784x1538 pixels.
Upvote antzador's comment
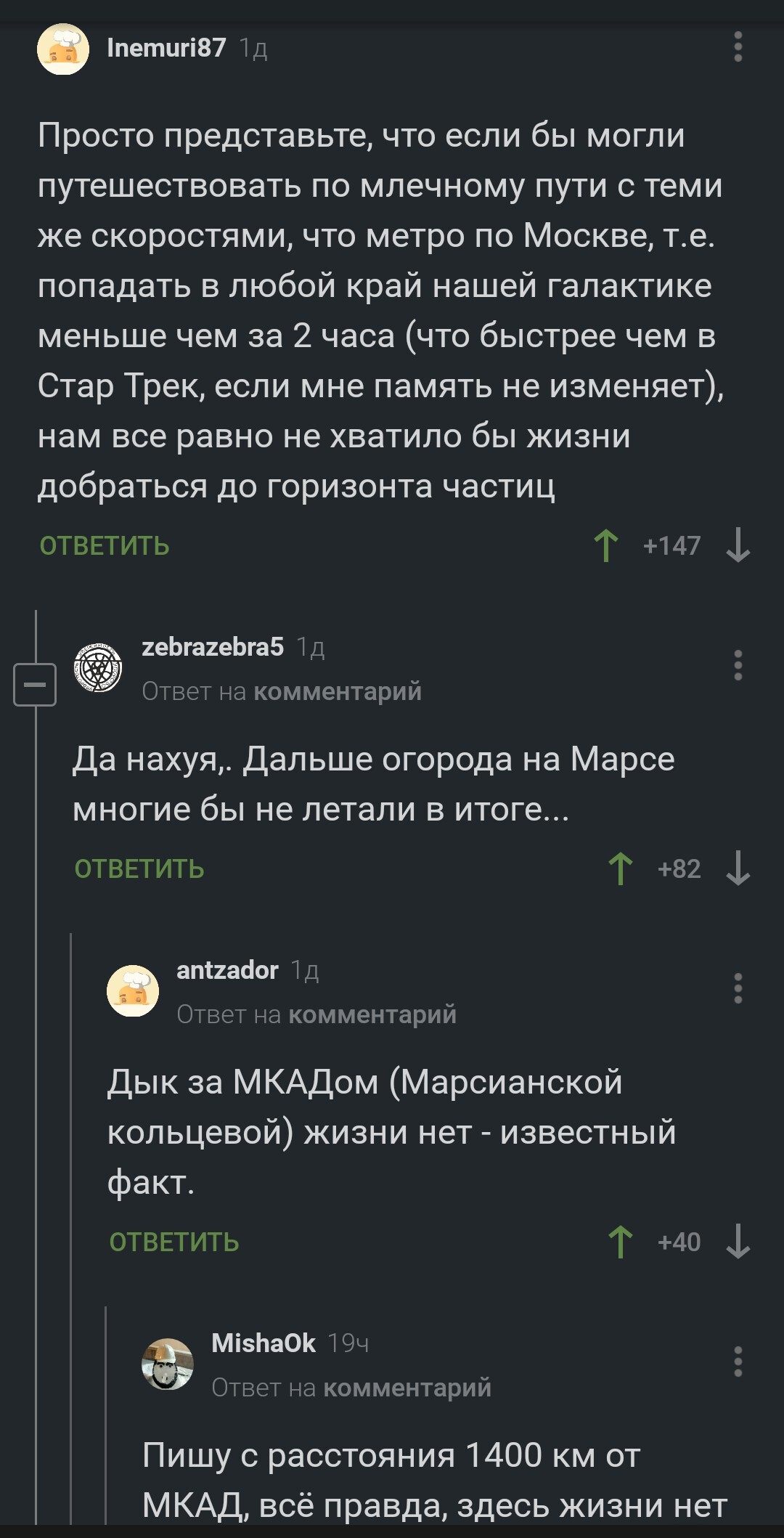coord(621,1242)
